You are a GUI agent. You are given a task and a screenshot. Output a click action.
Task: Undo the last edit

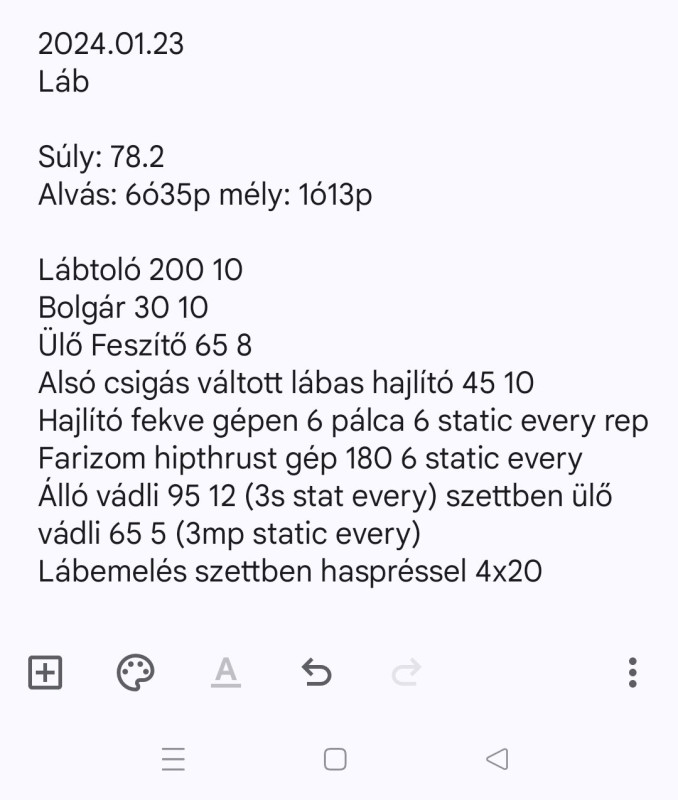pos(316,673)
